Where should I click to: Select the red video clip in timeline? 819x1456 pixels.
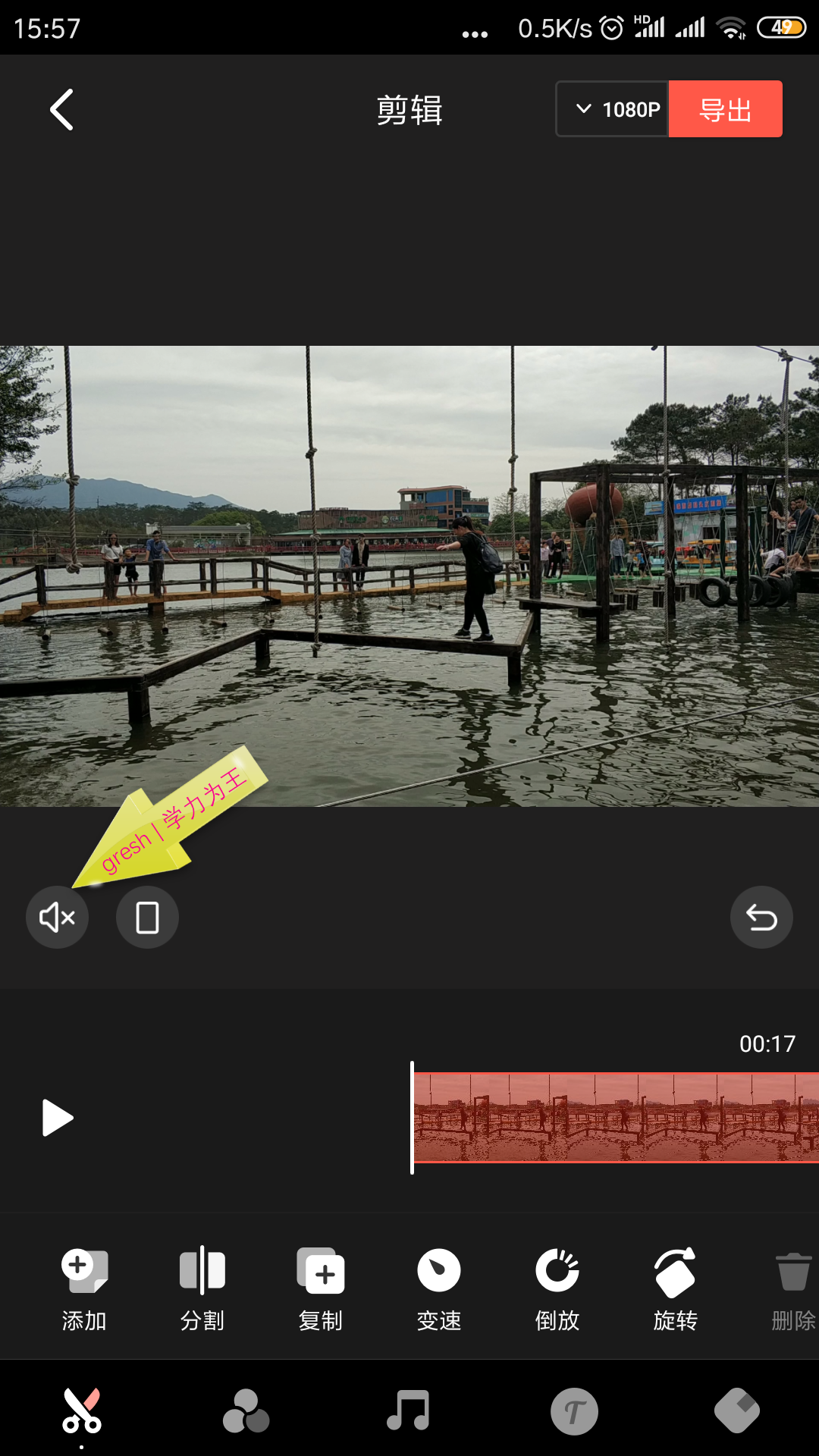pyautogui.click(x=614, y=1118)
